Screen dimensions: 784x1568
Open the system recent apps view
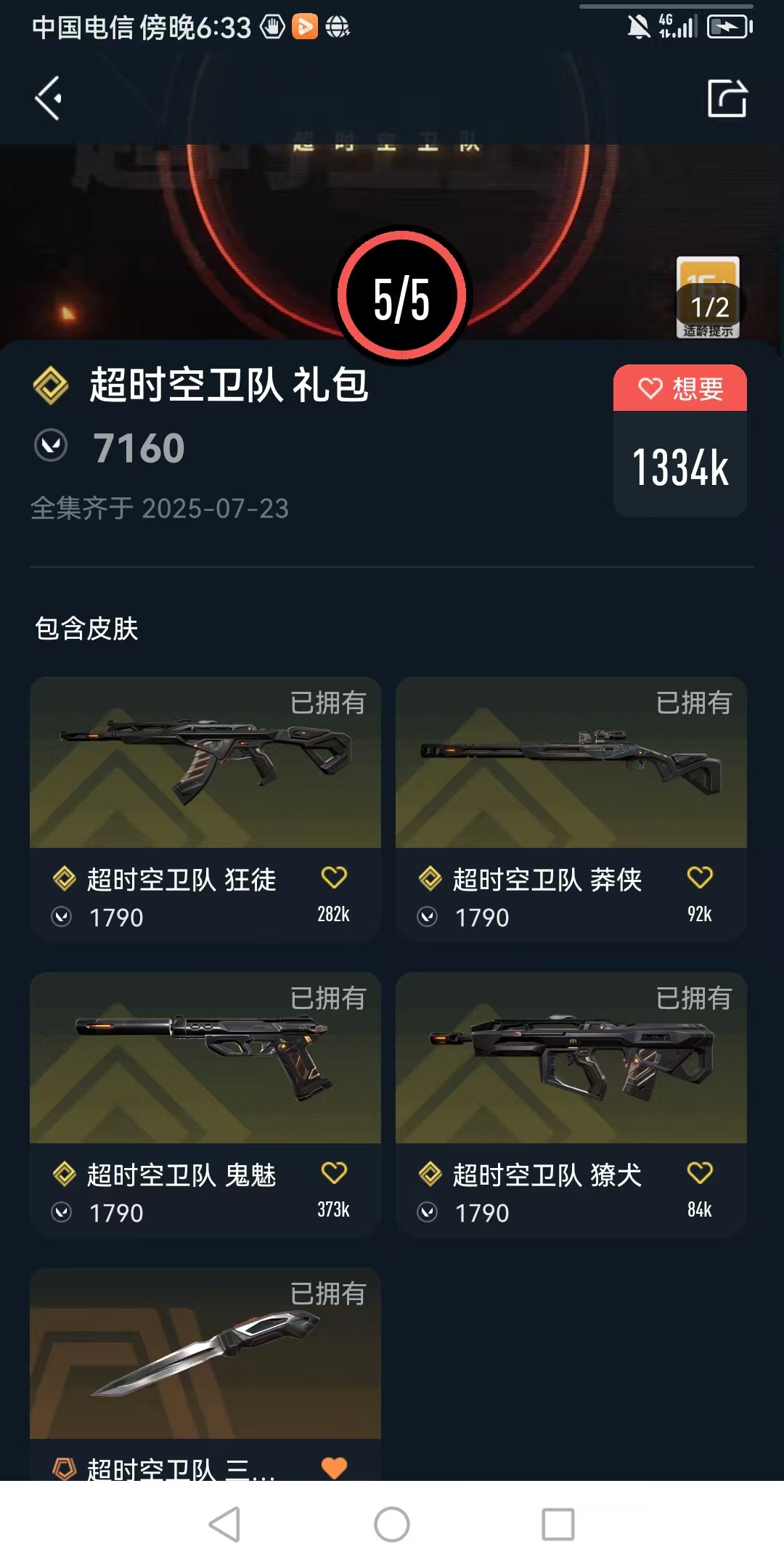point(558,1524)
